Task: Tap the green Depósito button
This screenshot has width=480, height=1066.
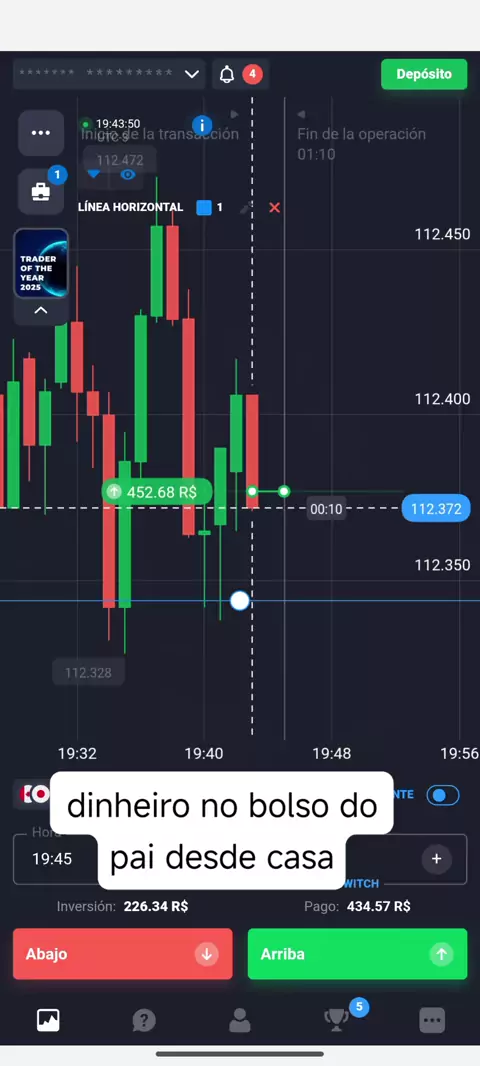Action: click(x=424, y=74)
